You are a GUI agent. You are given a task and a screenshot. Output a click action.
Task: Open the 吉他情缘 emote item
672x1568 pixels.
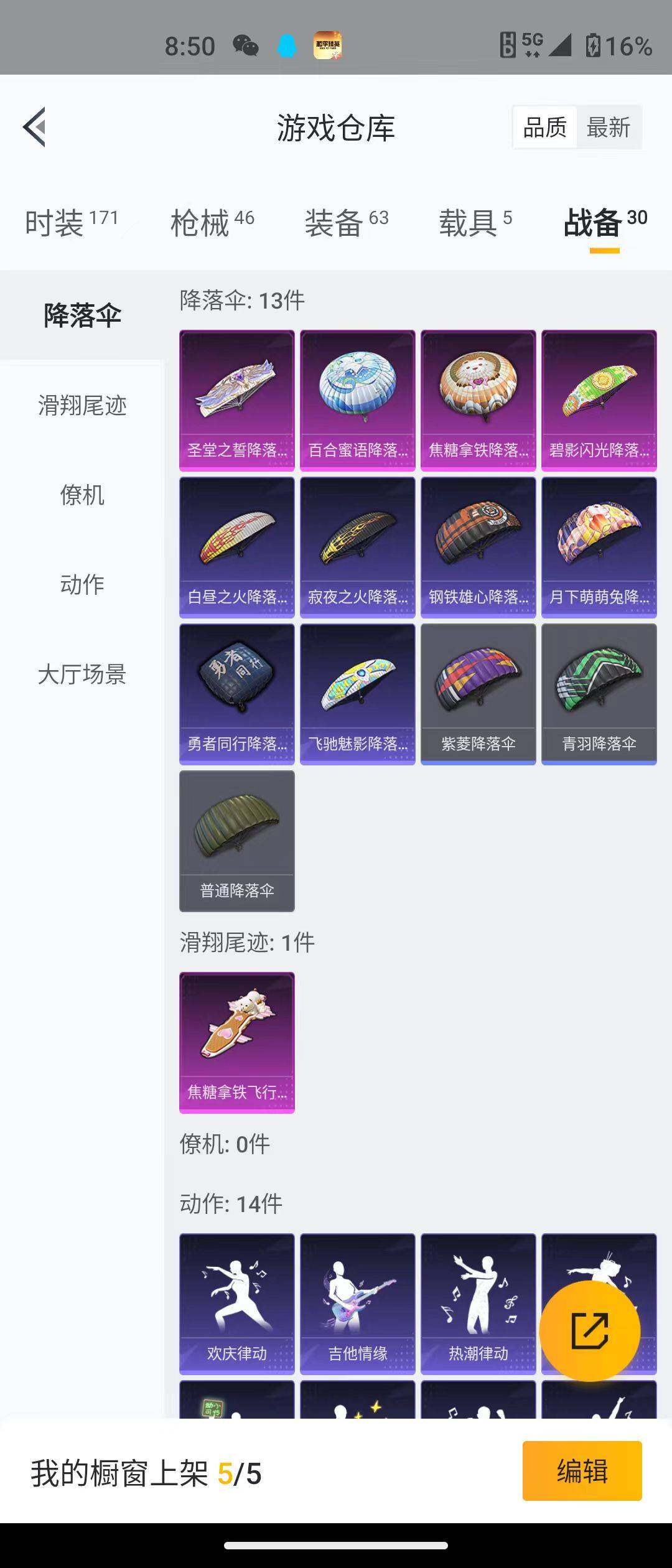tap(358, 1304)
